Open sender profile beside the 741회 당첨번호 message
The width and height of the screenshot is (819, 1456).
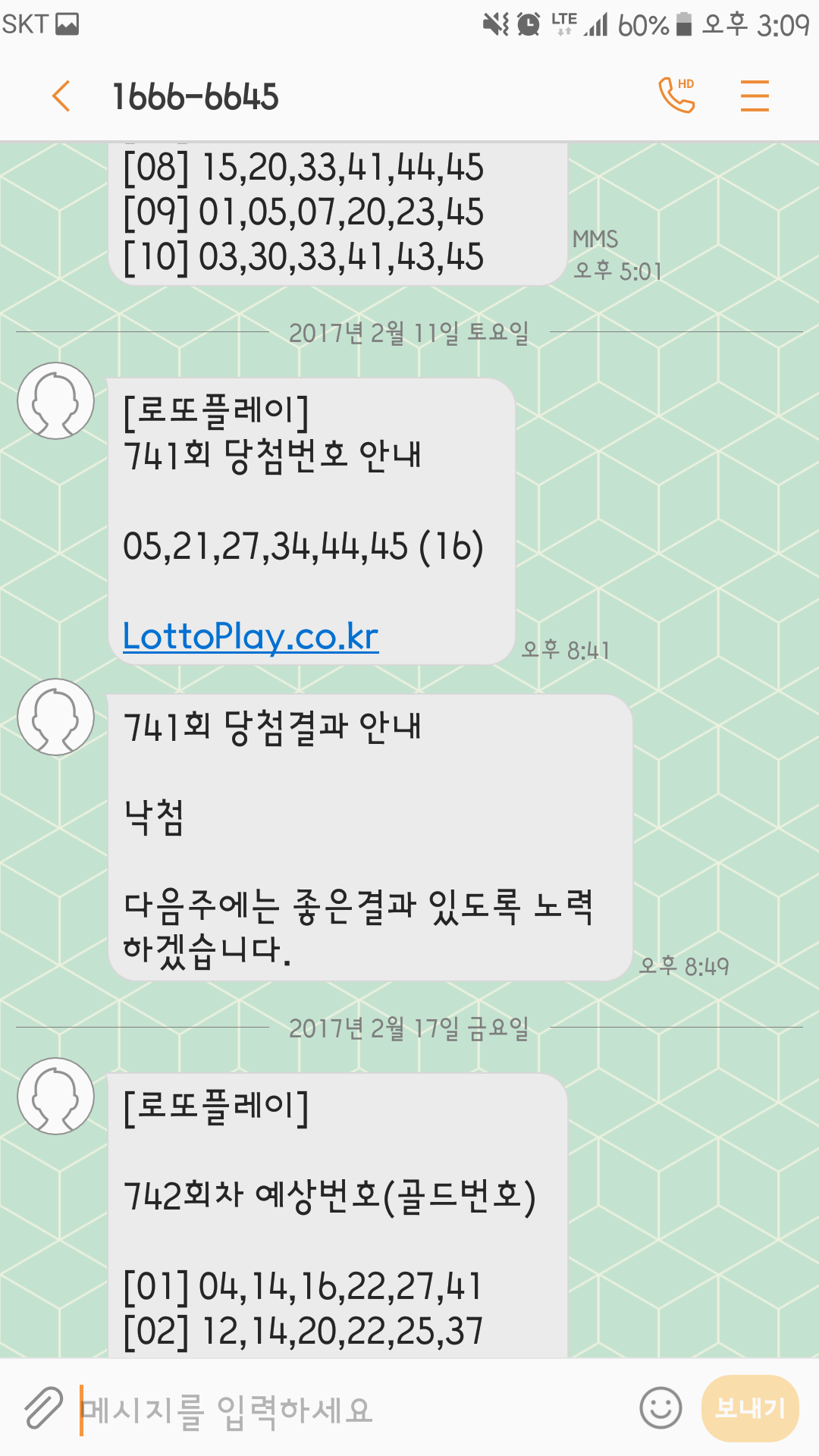tap(56, 400)
